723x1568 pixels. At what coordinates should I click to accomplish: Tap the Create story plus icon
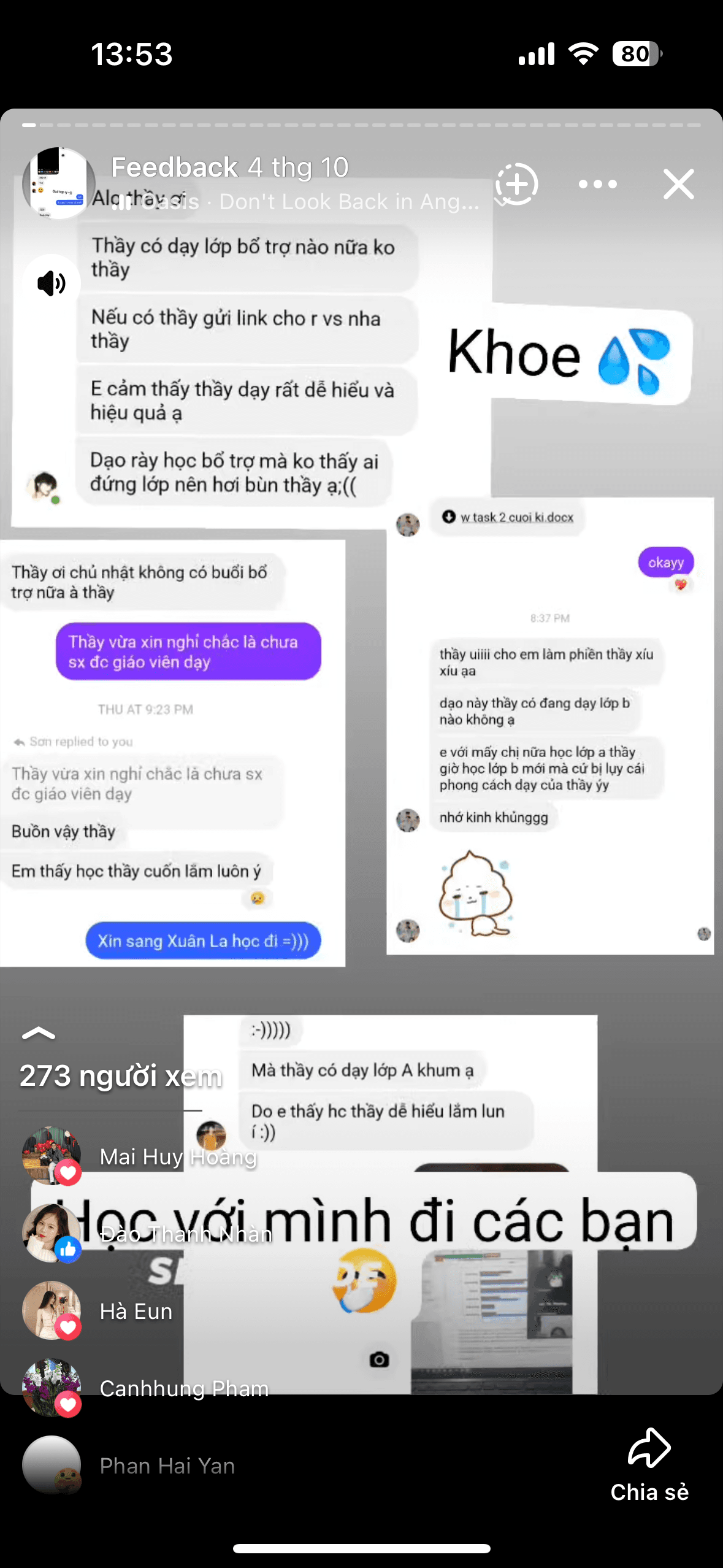[516, 183]
